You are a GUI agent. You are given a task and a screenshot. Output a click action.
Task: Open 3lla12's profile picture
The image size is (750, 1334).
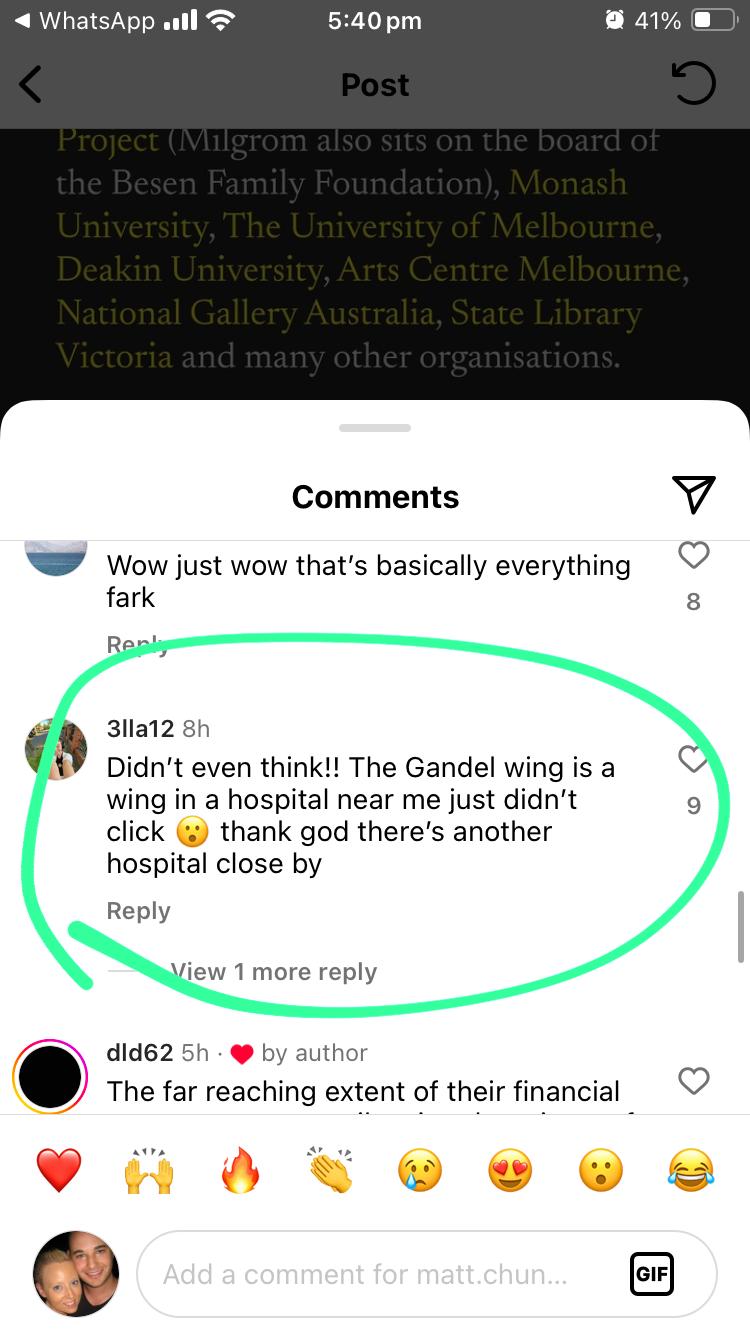pyautogui.click(x=55, y=749)
